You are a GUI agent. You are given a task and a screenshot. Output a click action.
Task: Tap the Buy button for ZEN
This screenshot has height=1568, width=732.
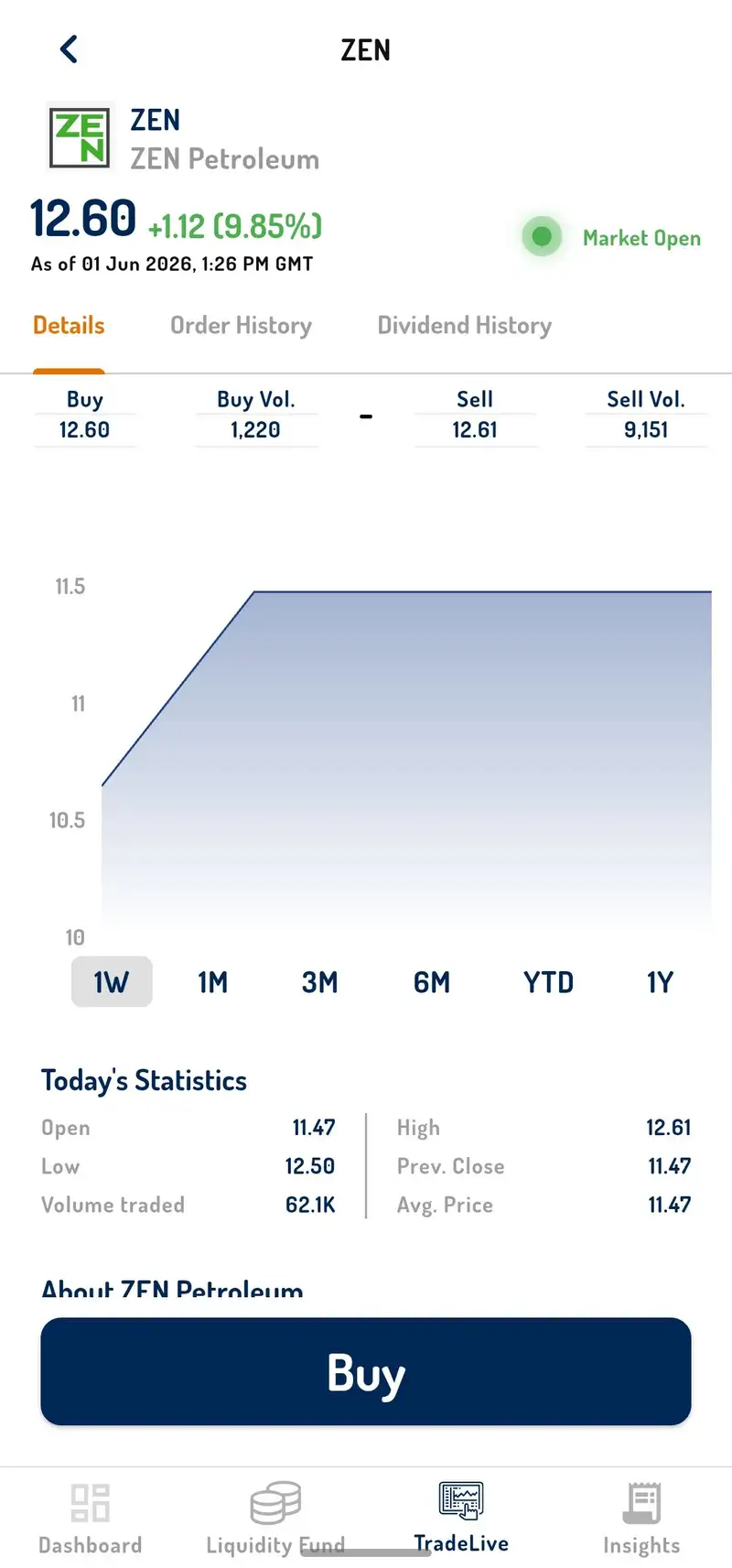pyautogui.click(x=366, y=1371)
